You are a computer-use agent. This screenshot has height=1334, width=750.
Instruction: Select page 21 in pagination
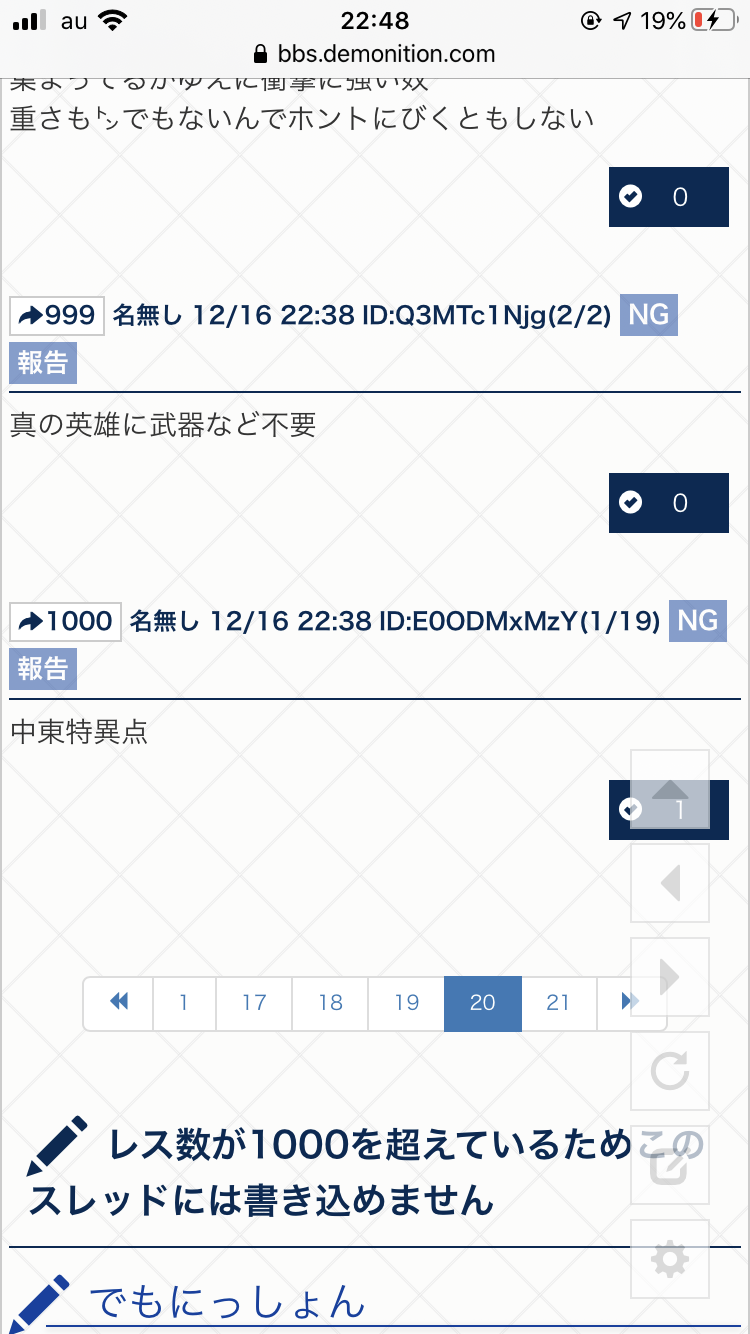558,1002
